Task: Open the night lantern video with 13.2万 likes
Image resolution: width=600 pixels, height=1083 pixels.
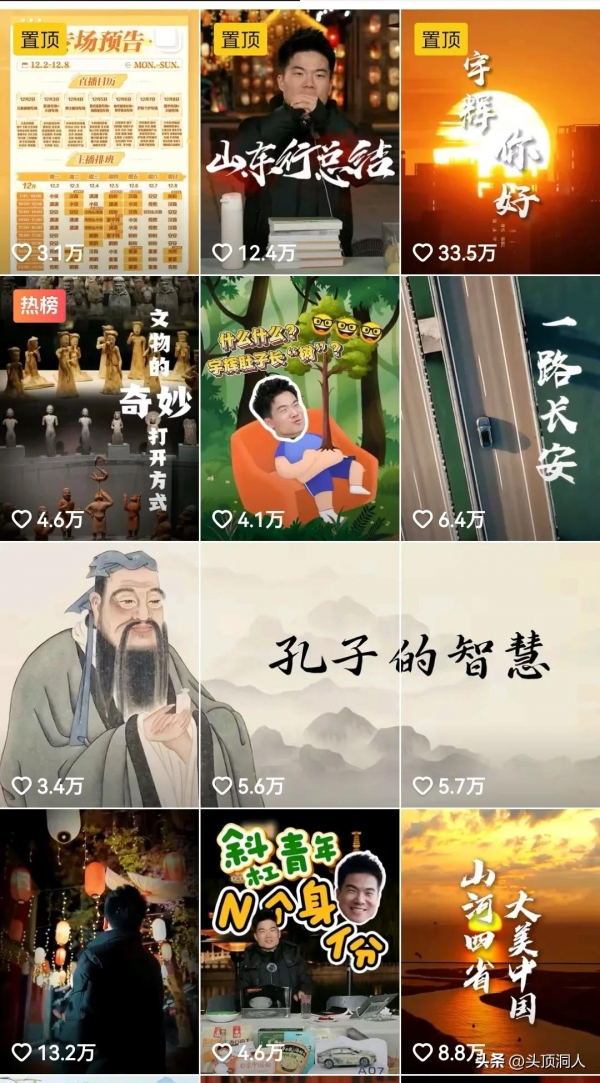Action: [99, 940]
